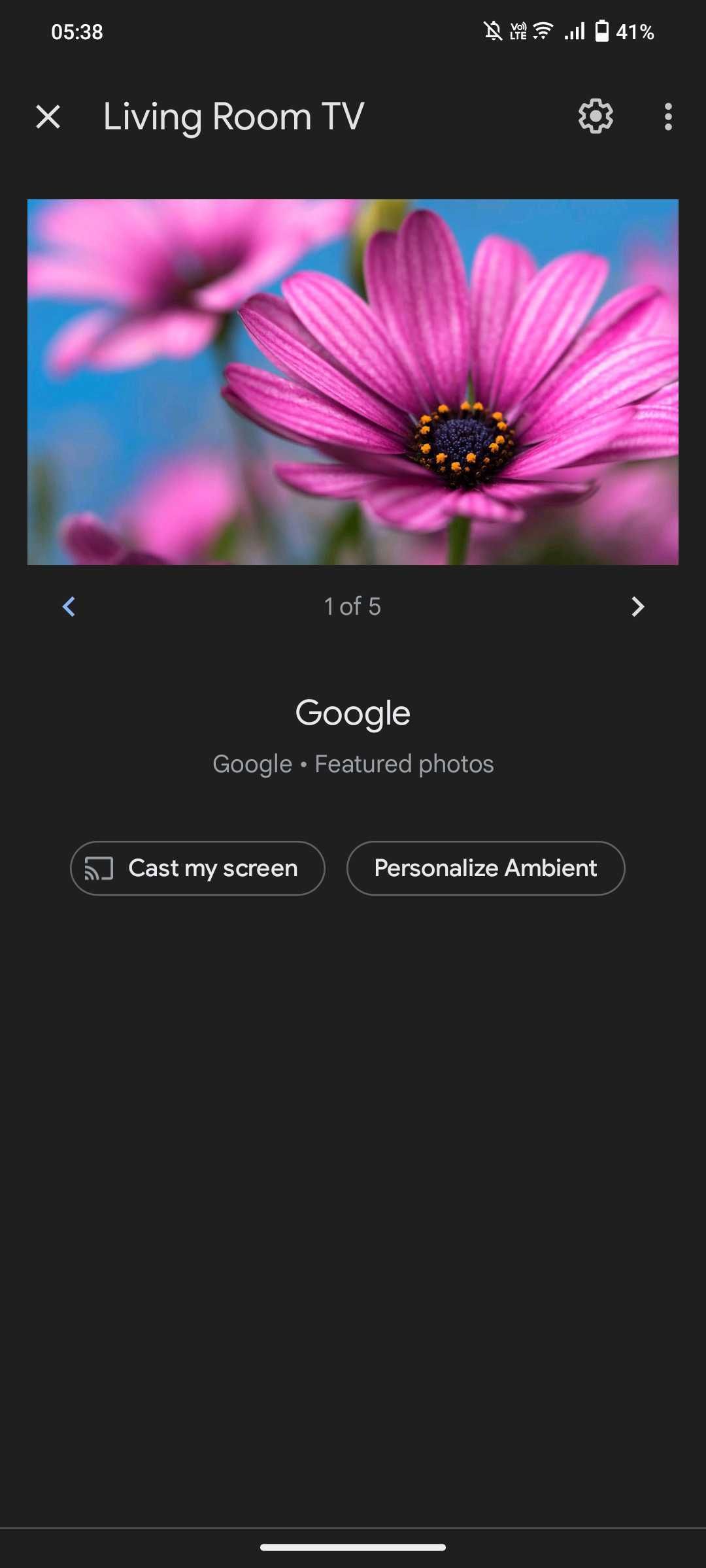Tap the Featured photos subtitle
The image size is (706, 1568).
[353, 763]
